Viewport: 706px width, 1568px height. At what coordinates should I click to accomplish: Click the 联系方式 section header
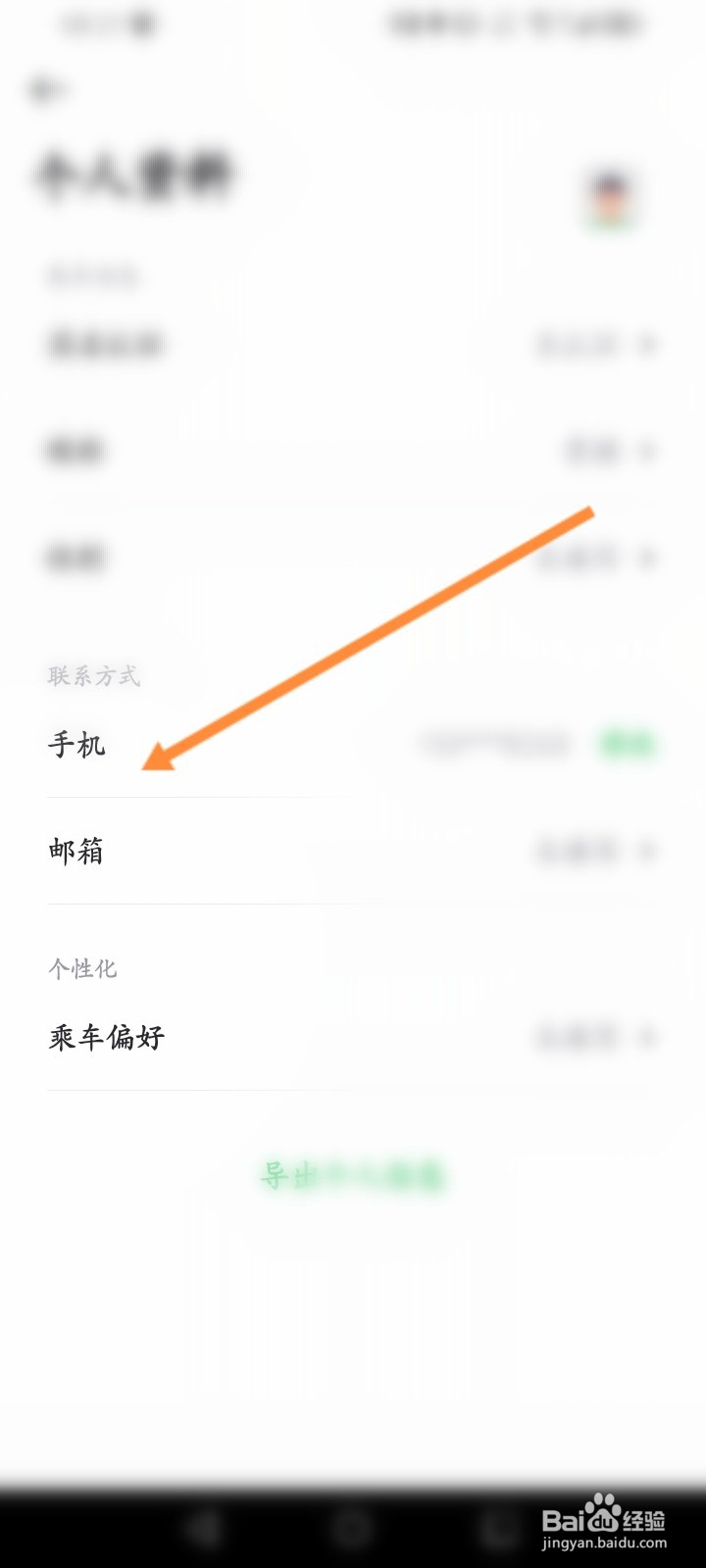tap(93, 676)
